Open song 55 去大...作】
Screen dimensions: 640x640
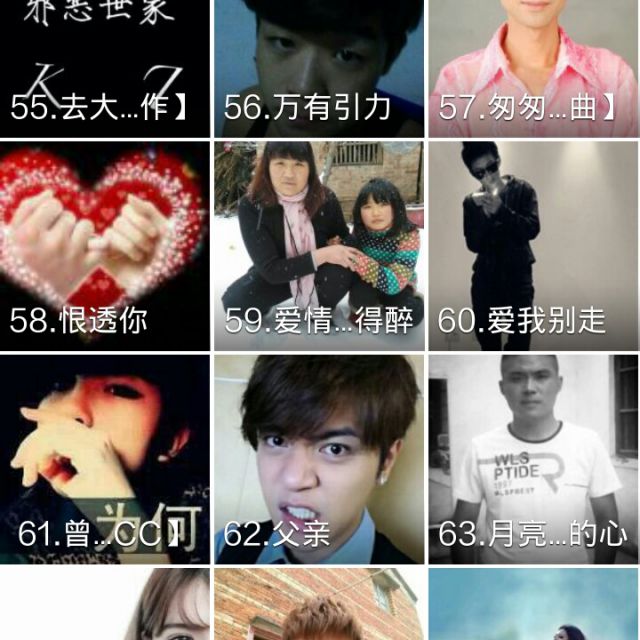pos(105,68)
